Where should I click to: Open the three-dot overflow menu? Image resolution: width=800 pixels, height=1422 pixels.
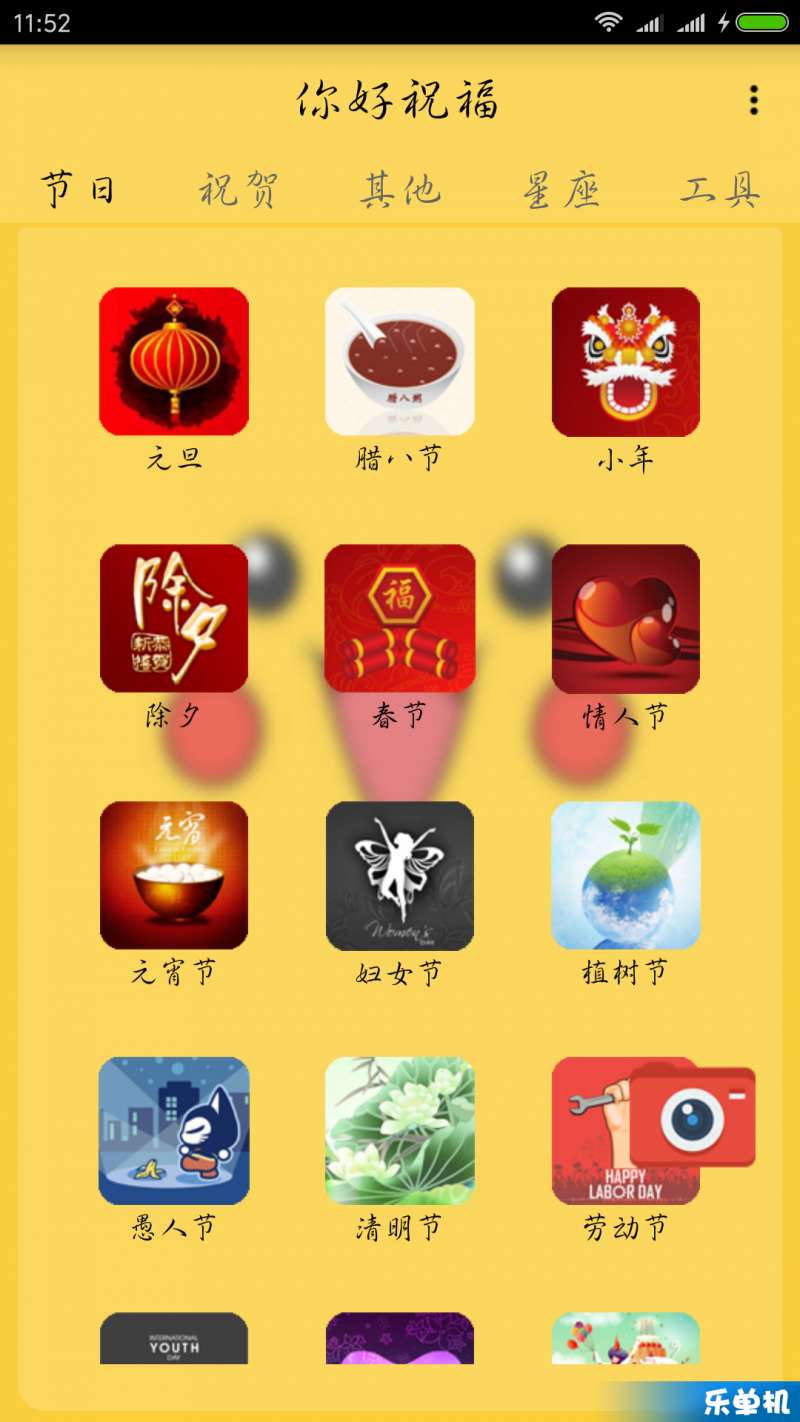pos(754,100)
